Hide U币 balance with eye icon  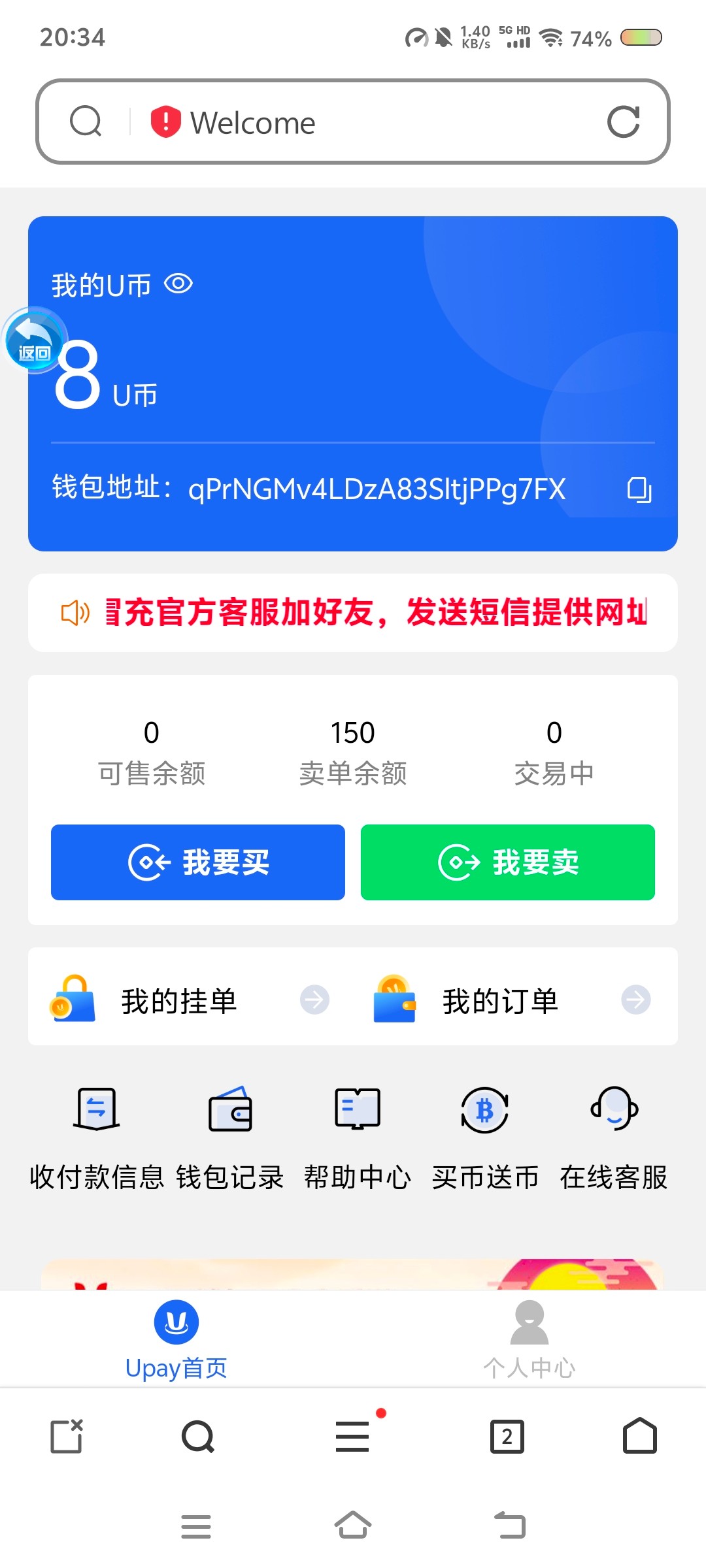pos(178,284)
